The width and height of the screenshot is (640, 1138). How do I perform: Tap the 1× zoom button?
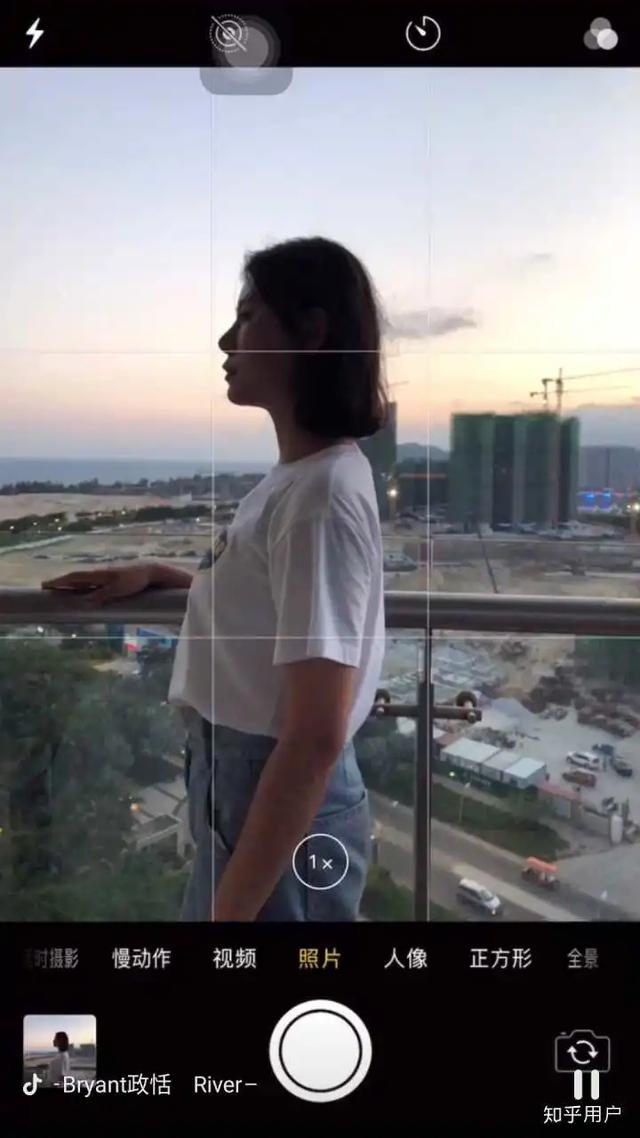(320, 862)
